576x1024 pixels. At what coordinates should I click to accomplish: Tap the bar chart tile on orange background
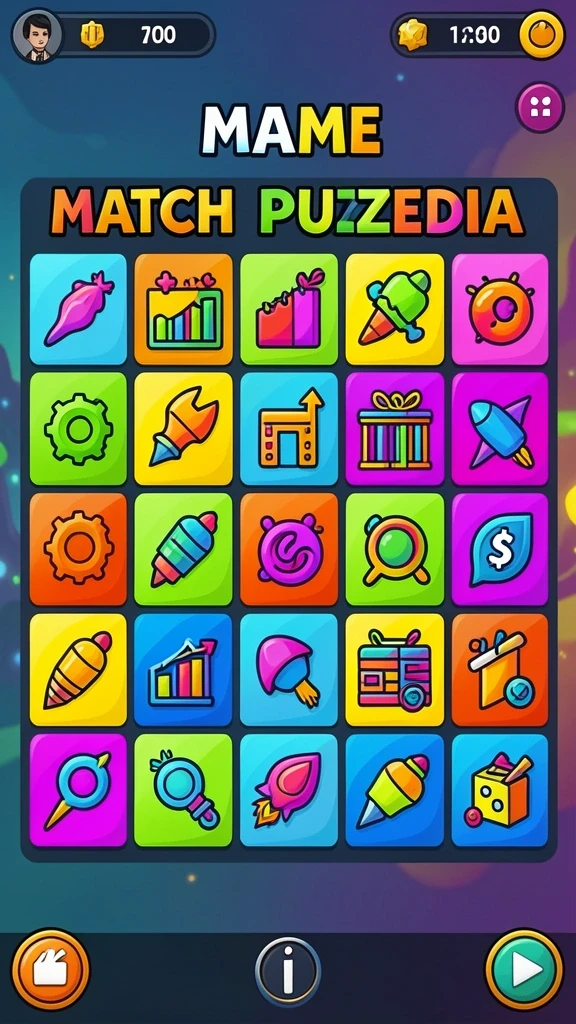[x=183, y=309]
